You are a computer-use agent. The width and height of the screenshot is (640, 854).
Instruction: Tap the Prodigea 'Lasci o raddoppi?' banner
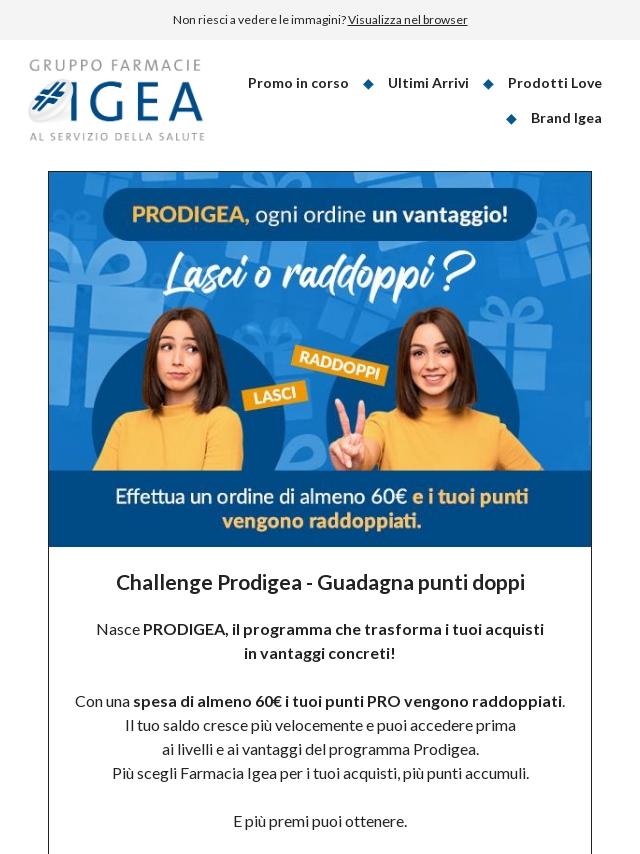click(x=320, y=359)
